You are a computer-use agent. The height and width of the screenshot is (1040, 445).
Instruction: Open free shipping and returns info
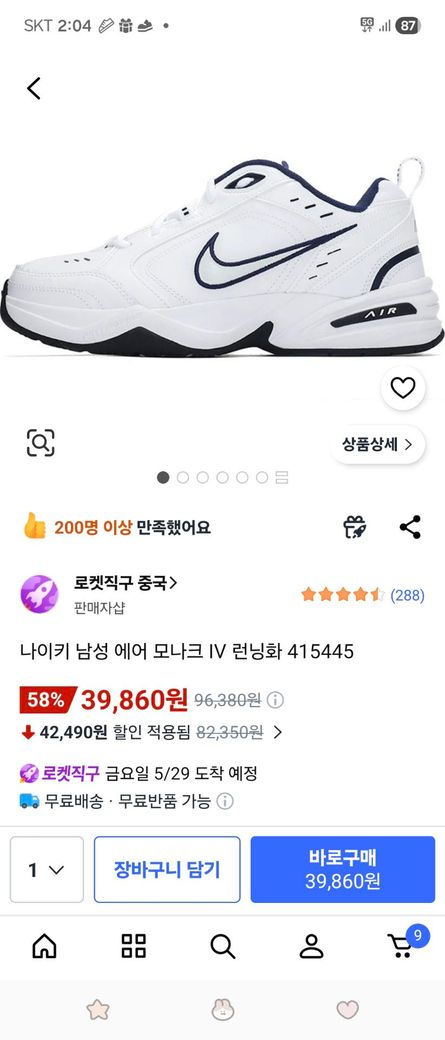(x=225, y=801)
